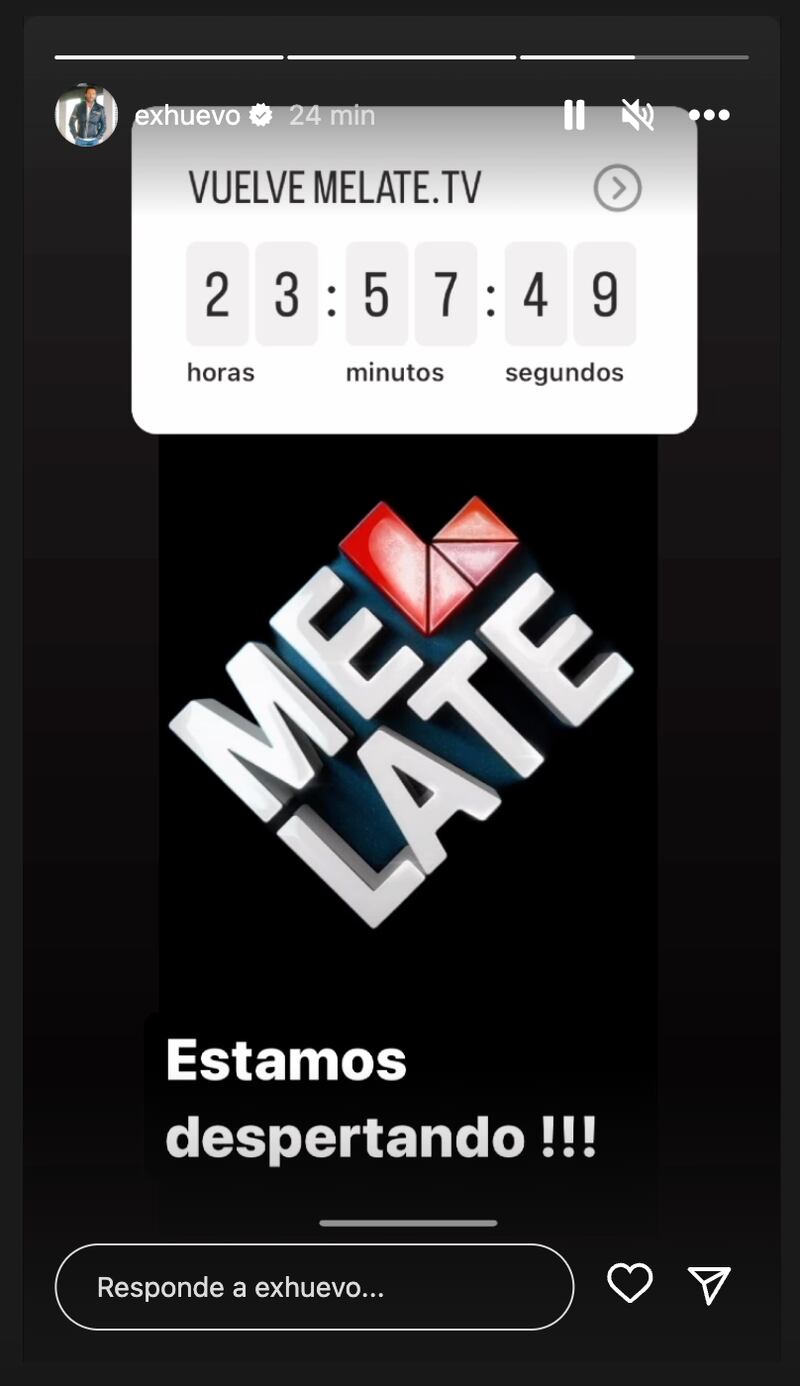Image resolution: width=800 pixels, height=1386 pixels.
Task: Share the story via paper plane icon
Action: click(x=709, y=1285)
